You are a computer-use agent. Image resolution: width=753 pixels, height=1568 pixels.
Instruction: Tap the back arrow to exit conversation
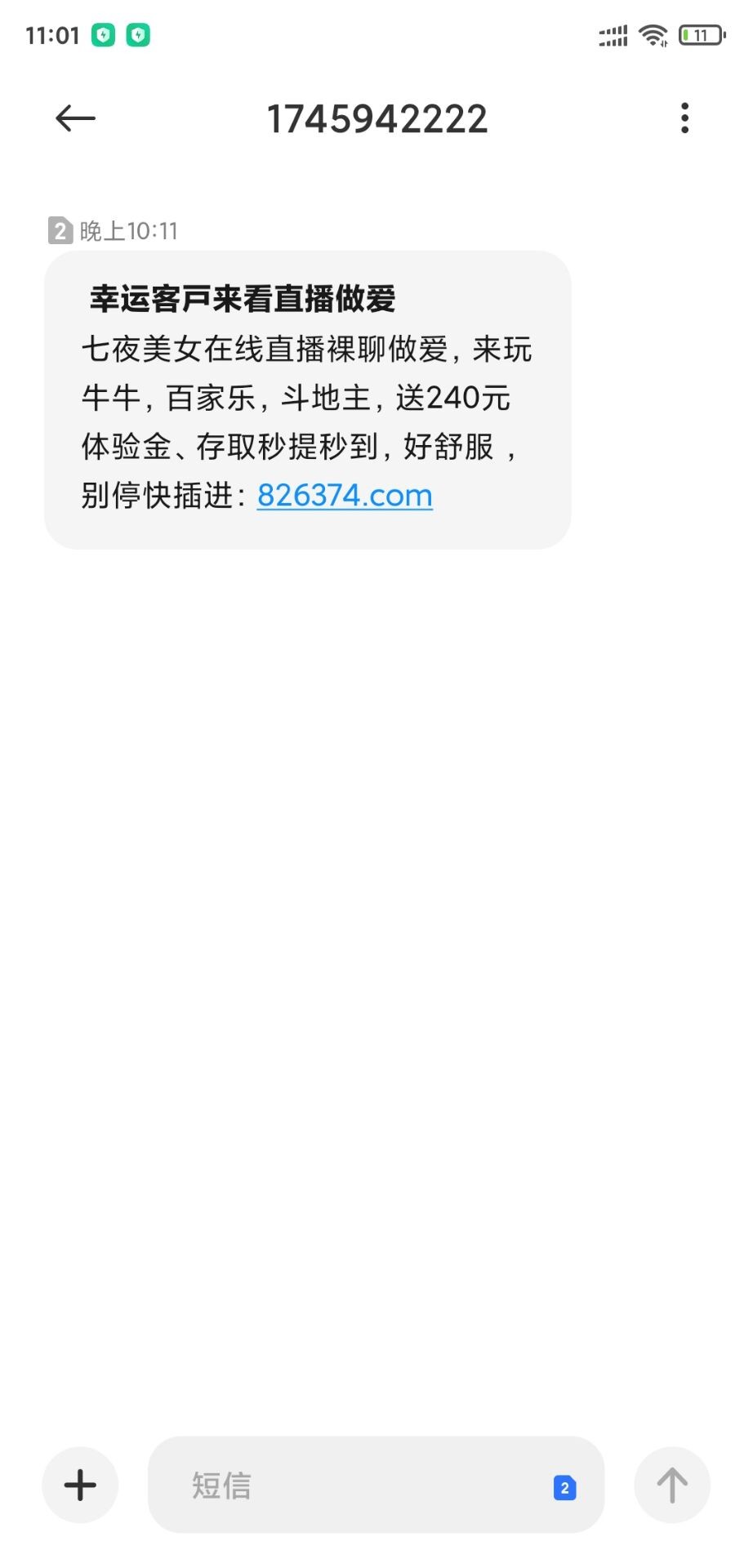coord(74,118)
